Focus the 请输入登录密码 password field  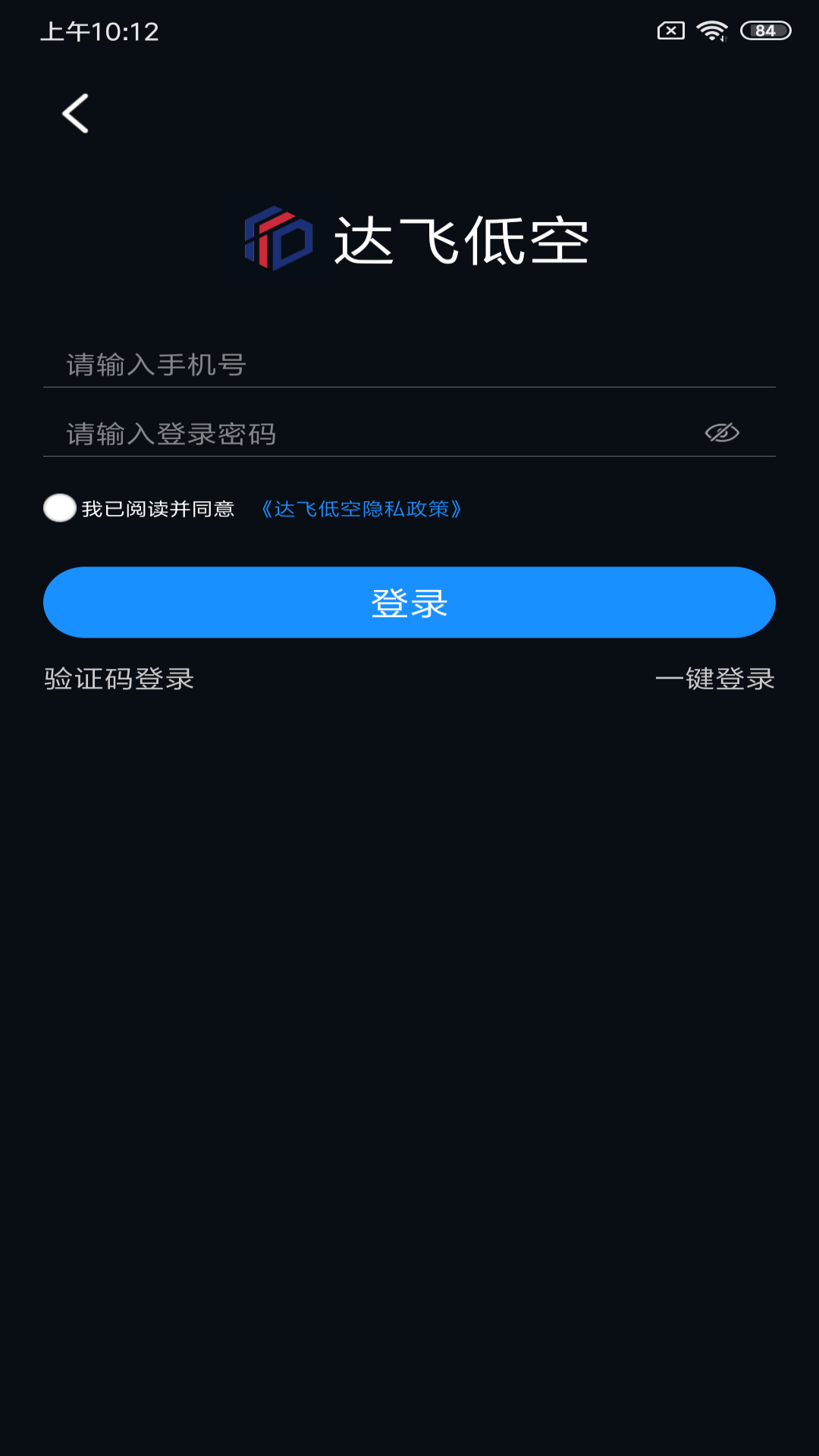point(303,432)
